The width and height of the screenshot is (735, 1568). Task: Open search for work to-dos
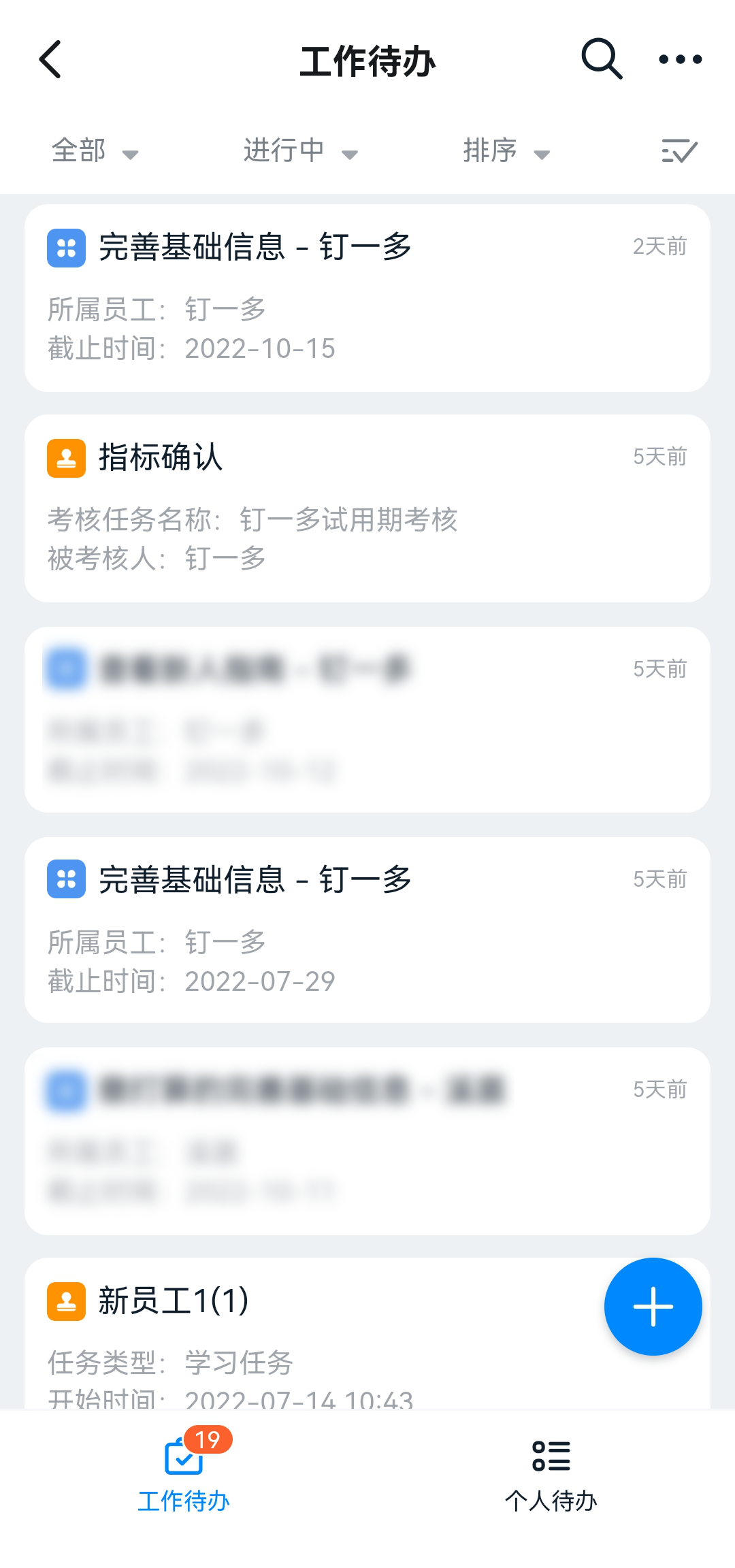[602, 60]
